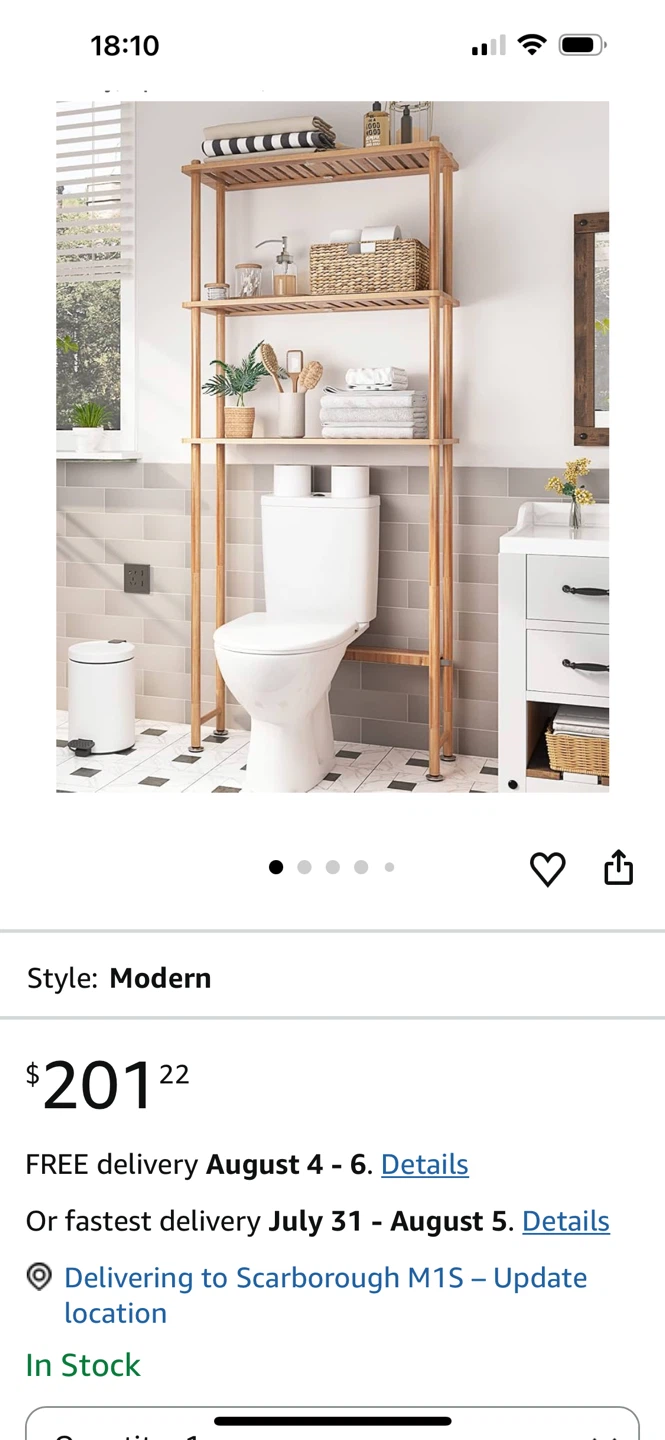Share this product listing
Viewport: 665px width, 1440px height.
(619, 867)
